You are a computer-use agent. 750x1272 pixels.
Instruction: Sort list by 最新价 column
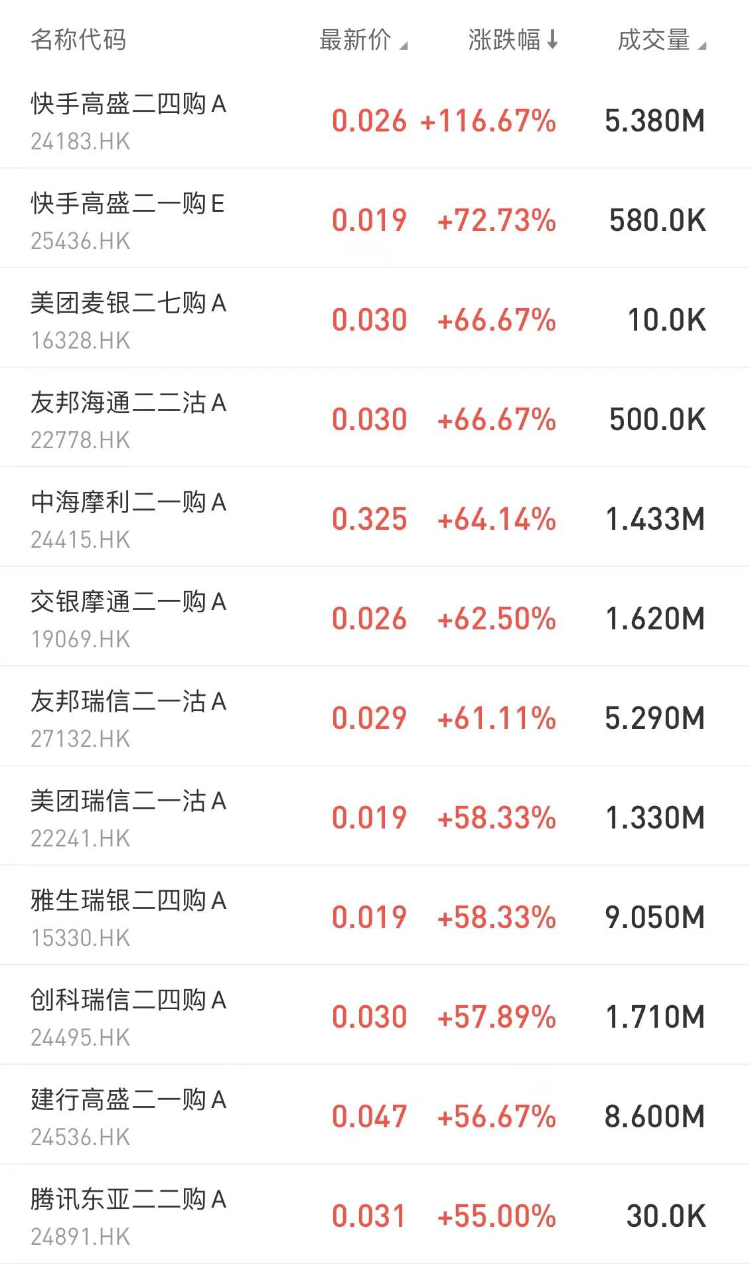click(364, 40)
